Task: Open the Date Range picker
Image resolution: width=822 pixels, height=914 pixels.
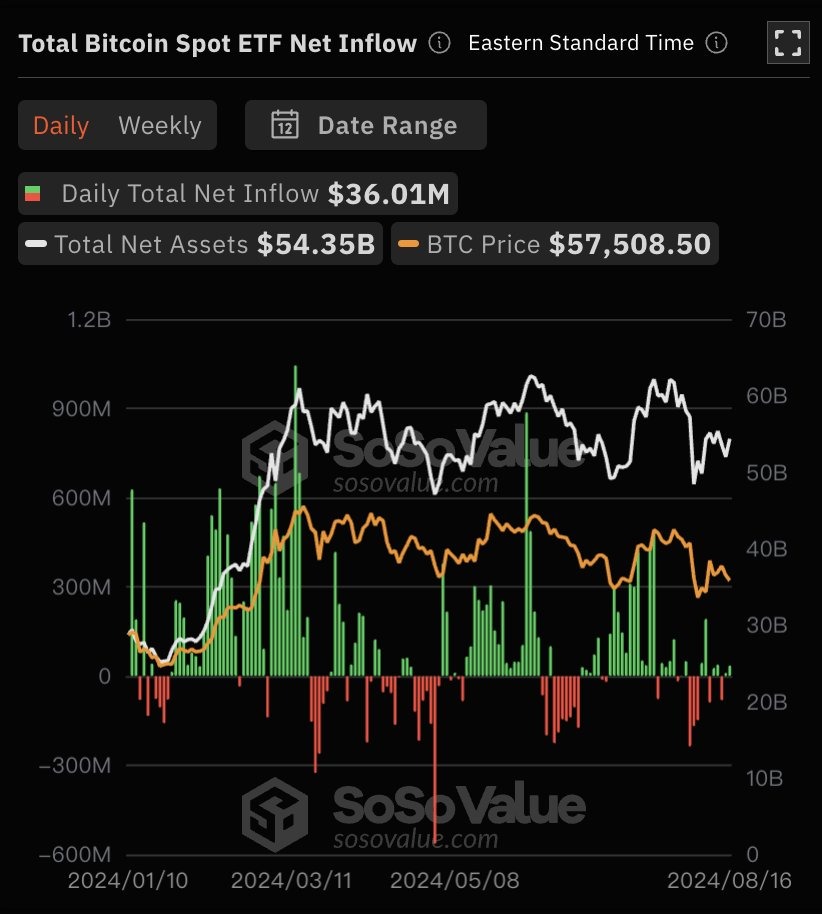Action: pos(365,126)
